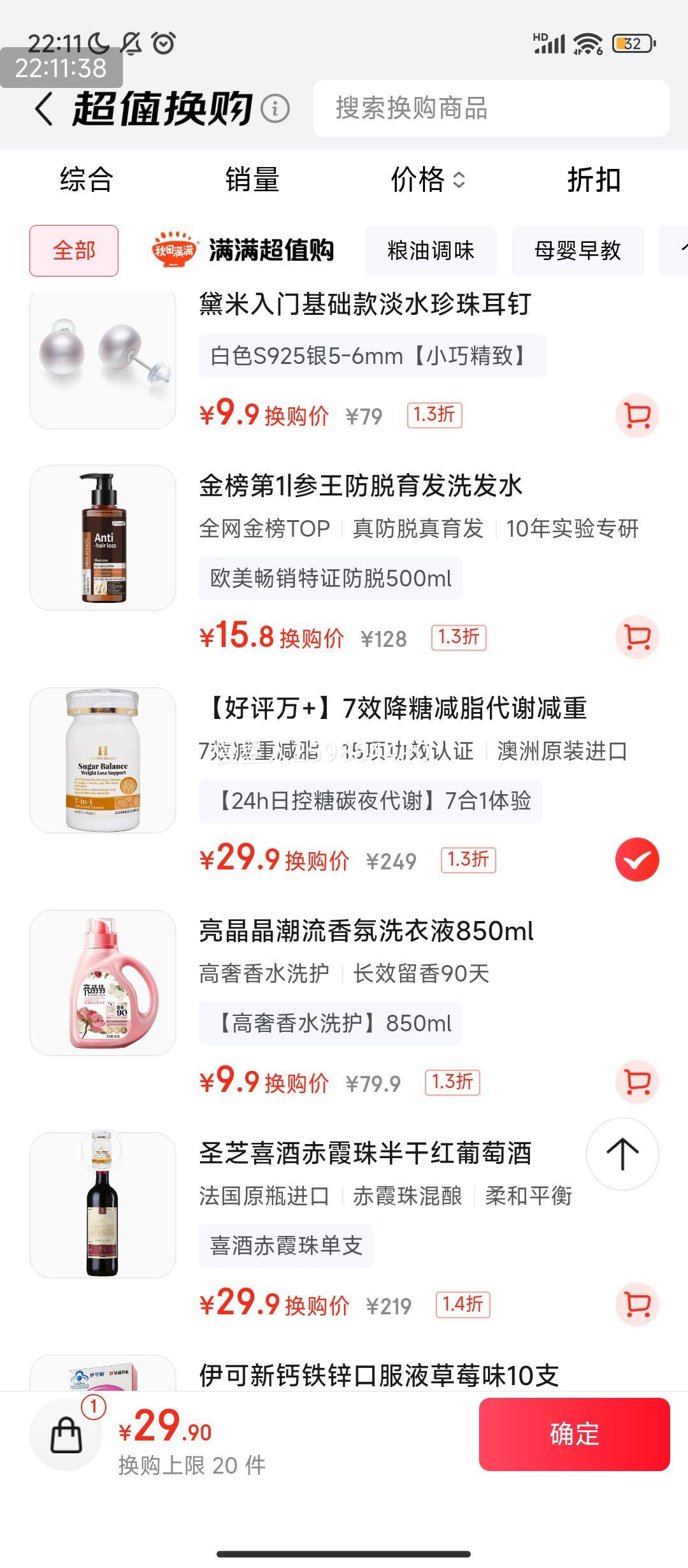Tap the cart icon beside the red wine
The height and width of the screenshot is (1568, 688).
pos(636,1303)
